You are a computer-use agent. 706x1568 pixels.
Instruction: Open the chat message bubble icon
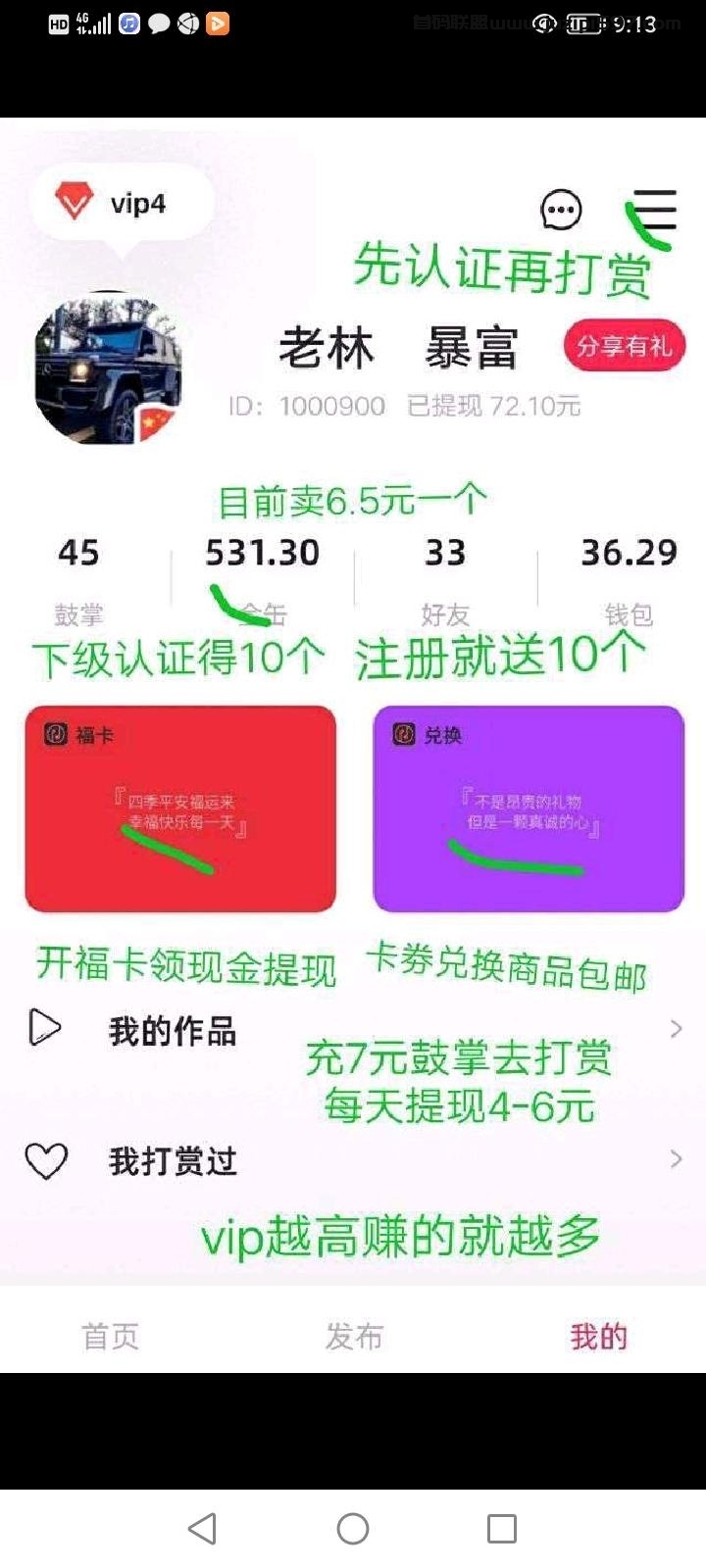561,209
